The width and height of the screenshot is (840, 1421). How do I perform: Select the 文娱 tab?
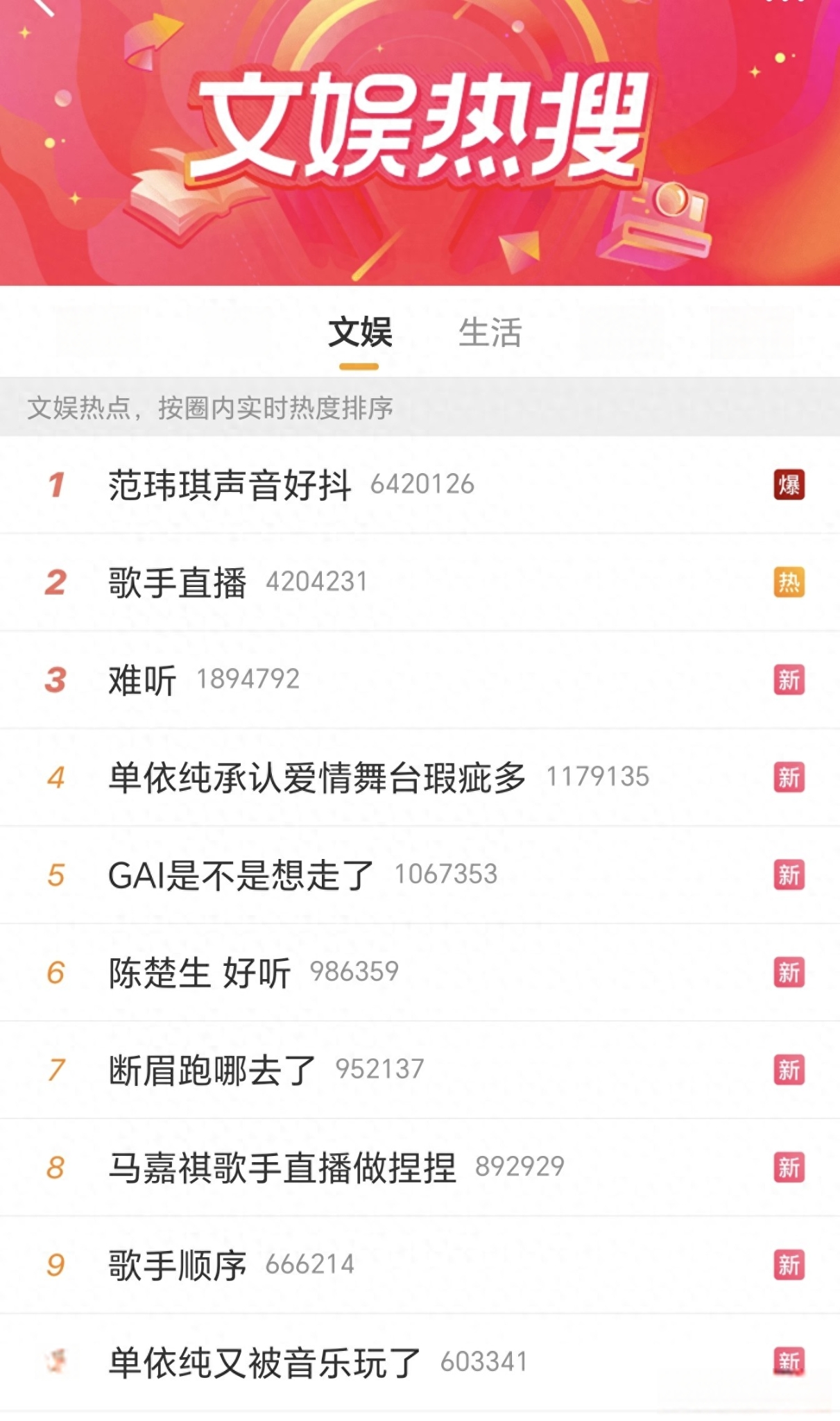[x=359, y=332]
